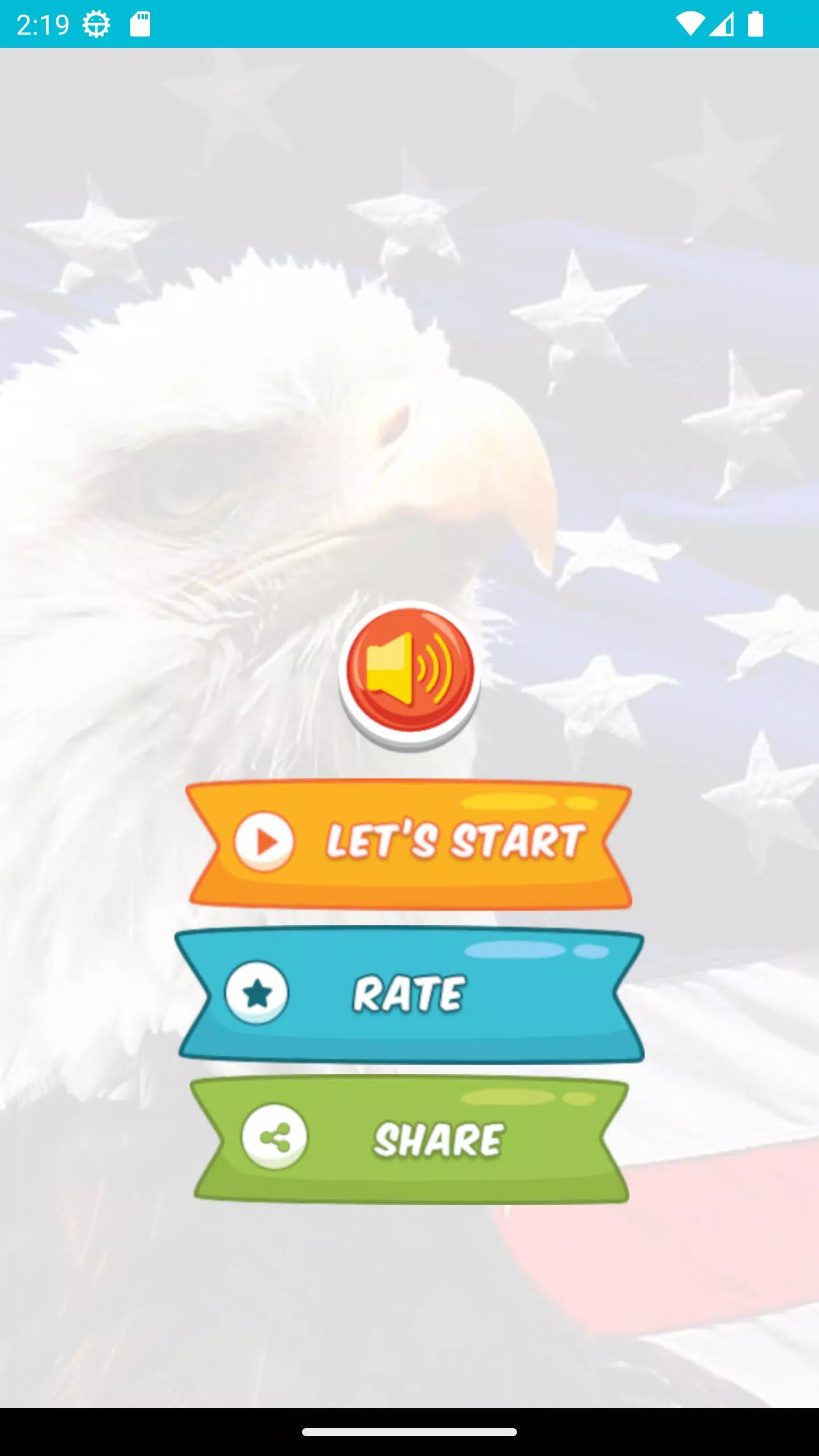
Task: Start with the Let's Start button
Action: pyautogui.click(x=409, y=844)
